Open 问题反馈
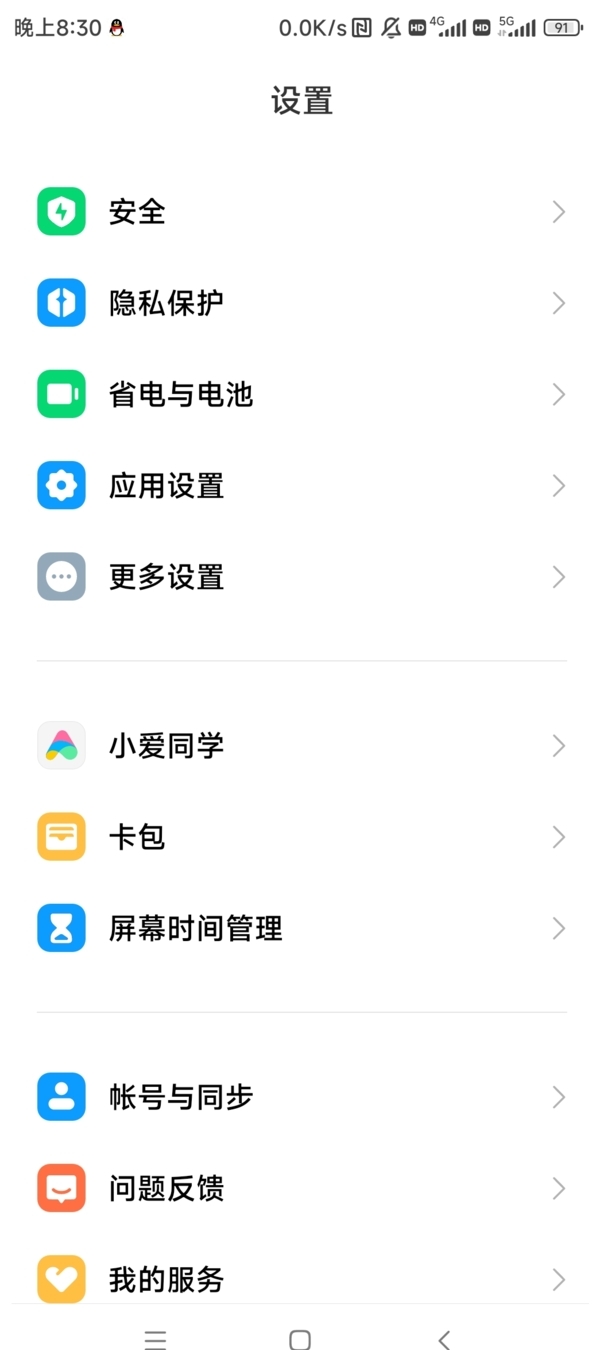Image resolution: width=612 pixels, height=1350 pixels. pyautogui.click(x=300, y=1188)
